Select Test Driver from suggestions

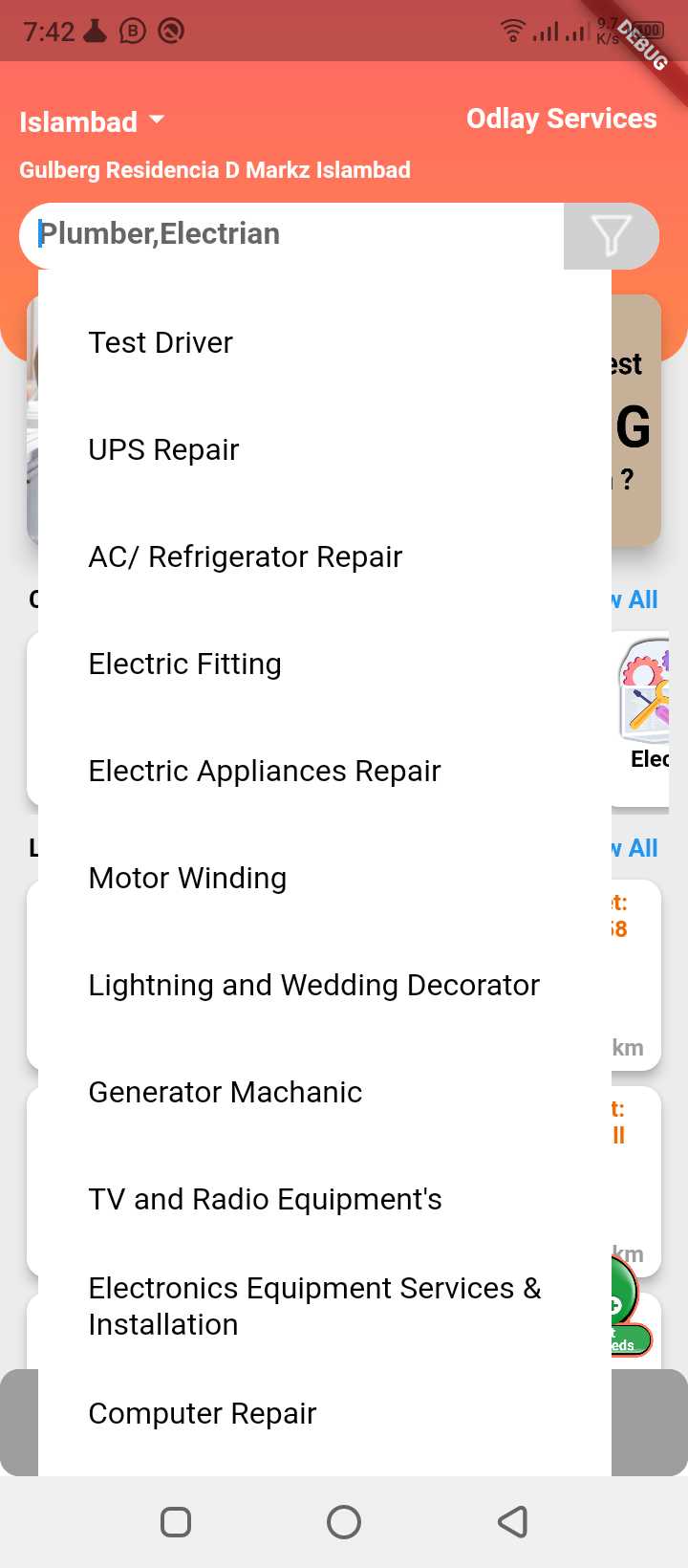pyautogui.click(x=161, y=342)
